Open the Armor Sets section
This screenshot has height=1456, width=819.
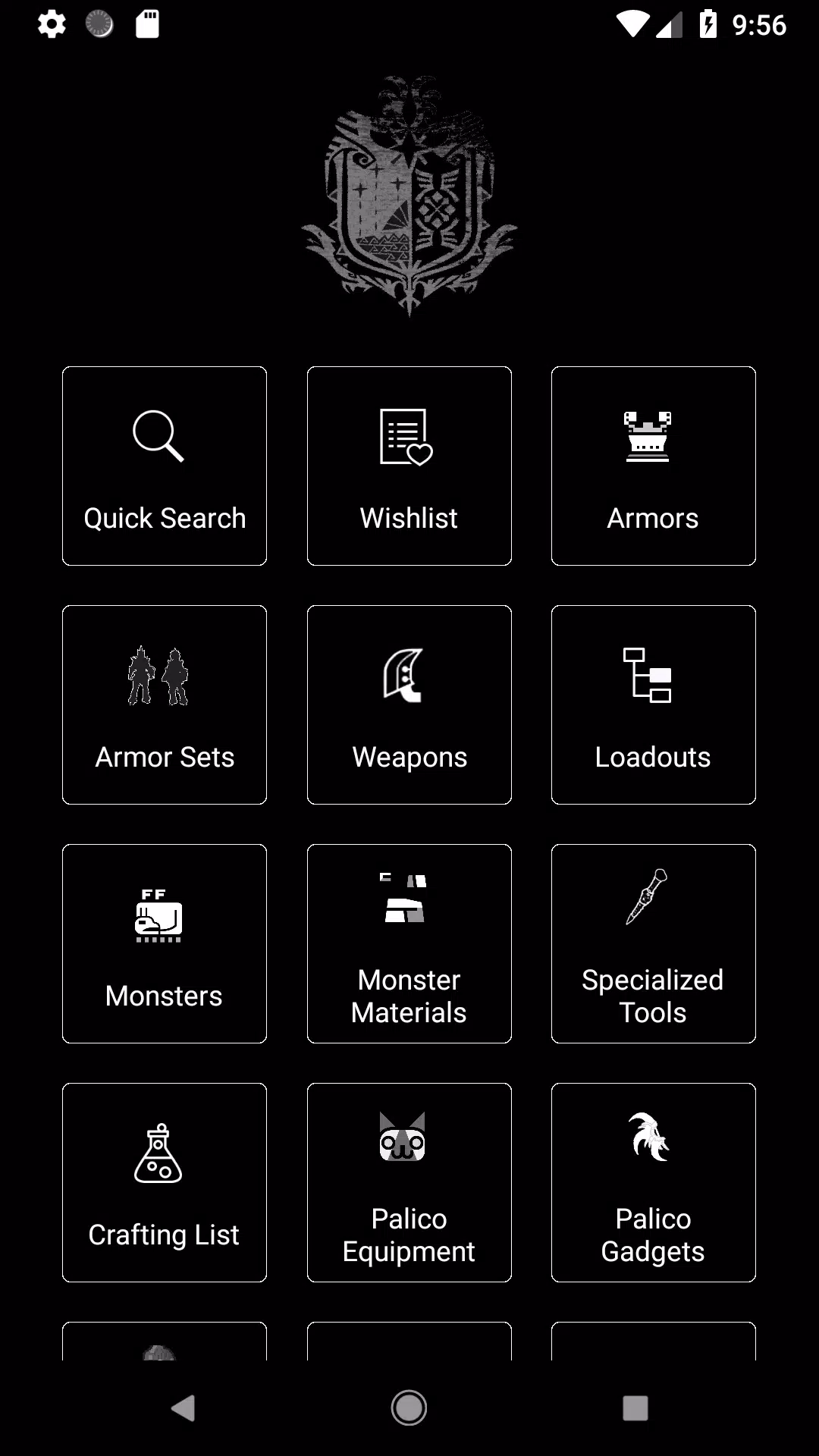coord(164,704)
